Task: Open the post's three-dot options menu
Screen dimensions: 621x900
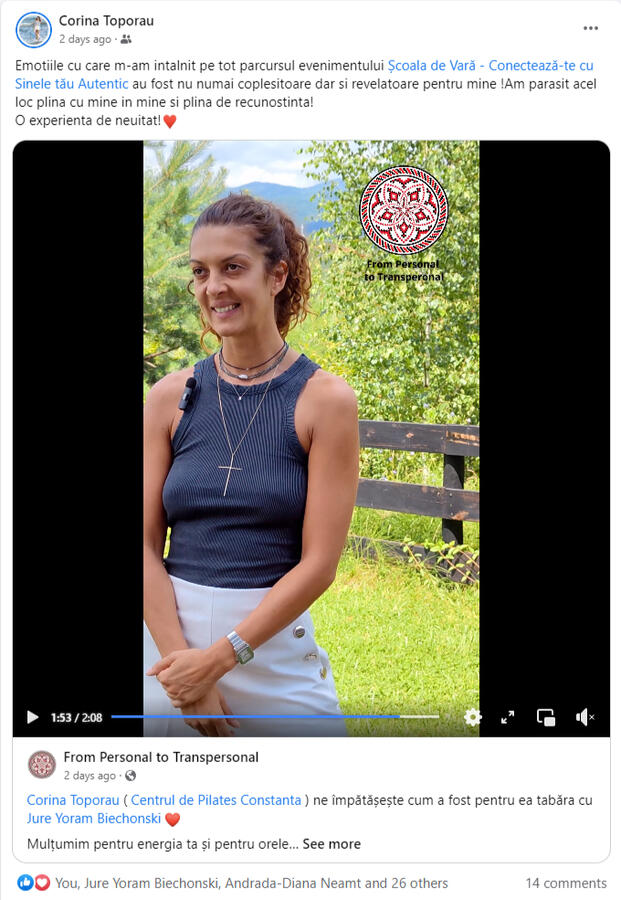Action: coord(591,28)
